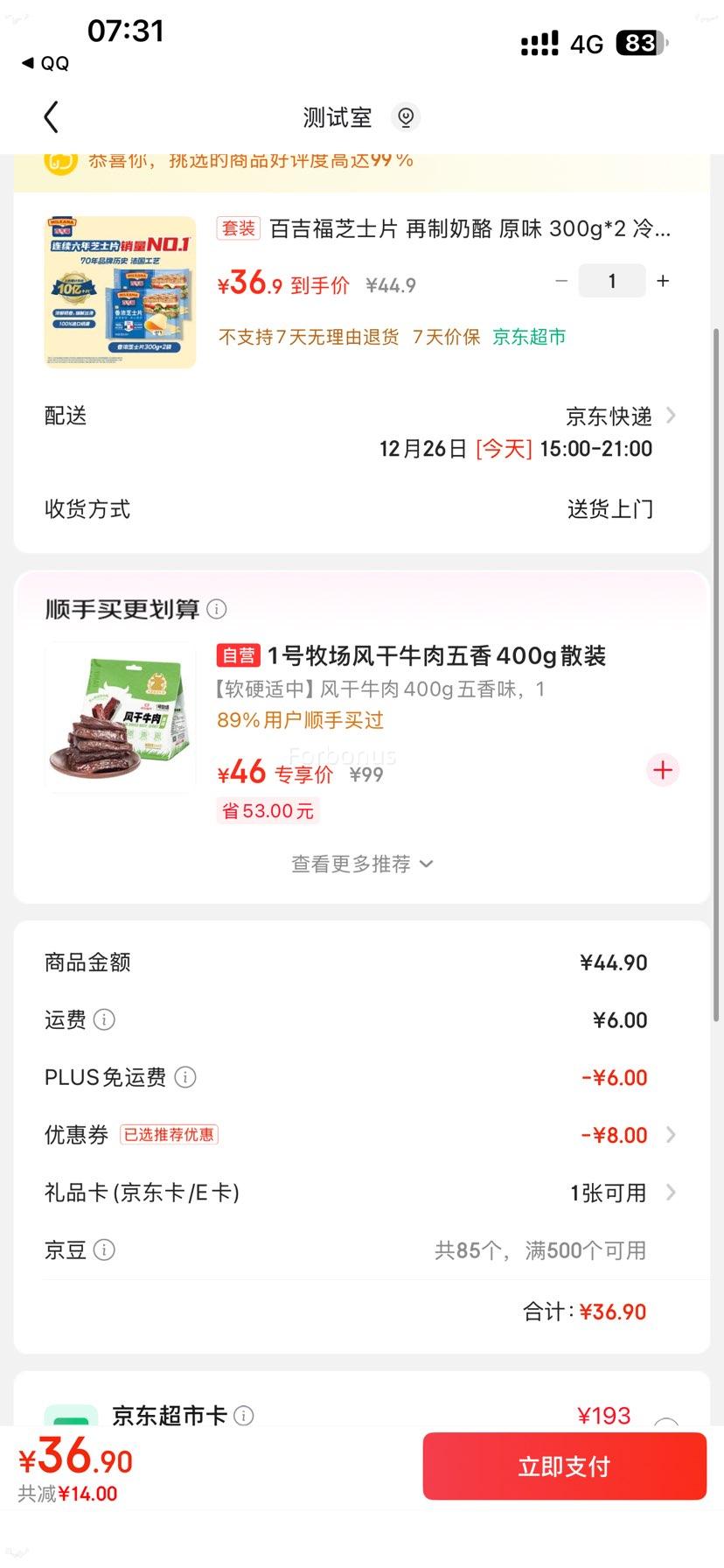Return to QQ via status bar shortcut
Image resolution: width=724 pixels, height=1568 pixels.
point(42,62)
